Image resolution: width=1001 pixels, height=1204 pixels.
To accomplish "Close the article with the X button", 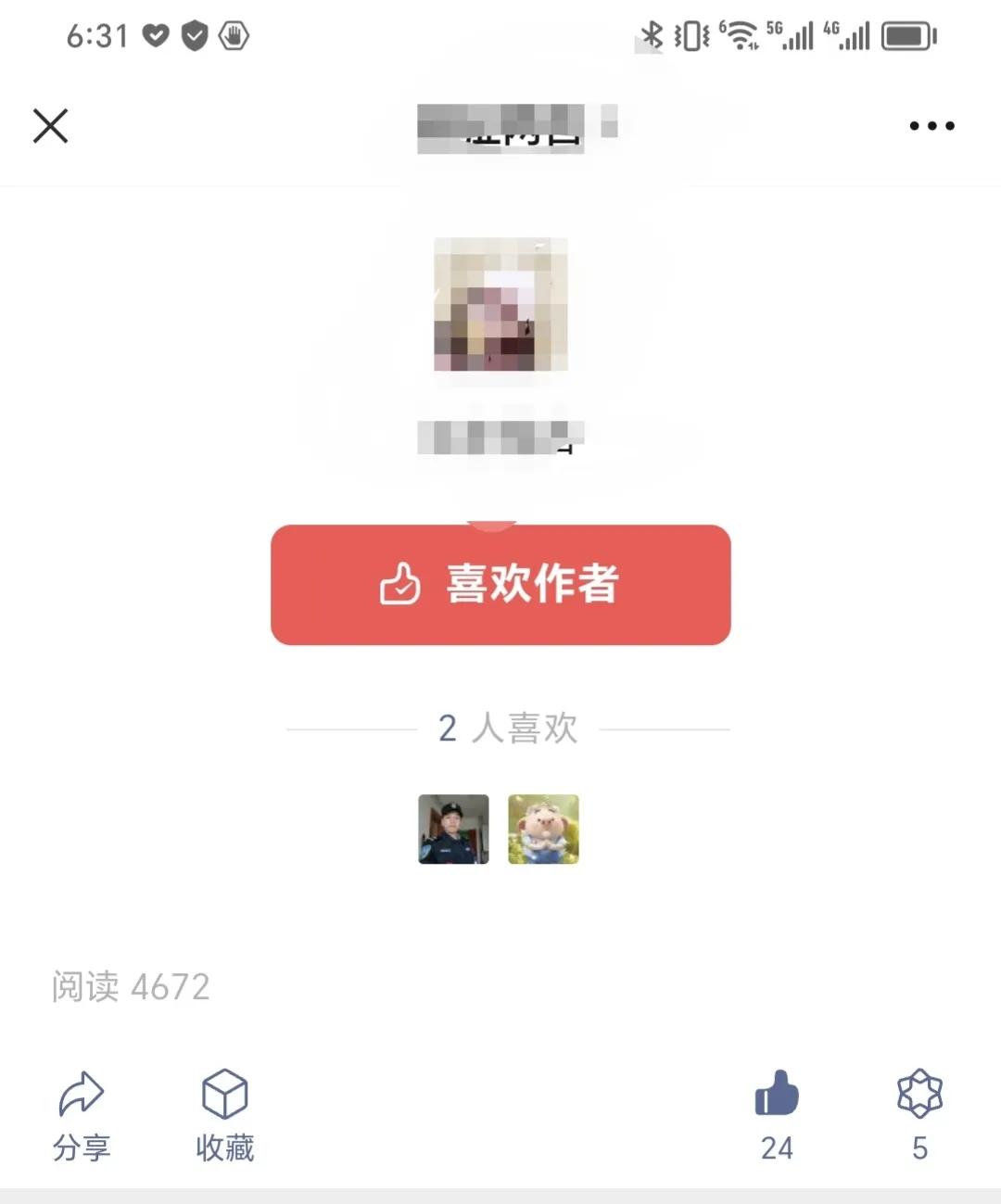I will tap(50, 125).
